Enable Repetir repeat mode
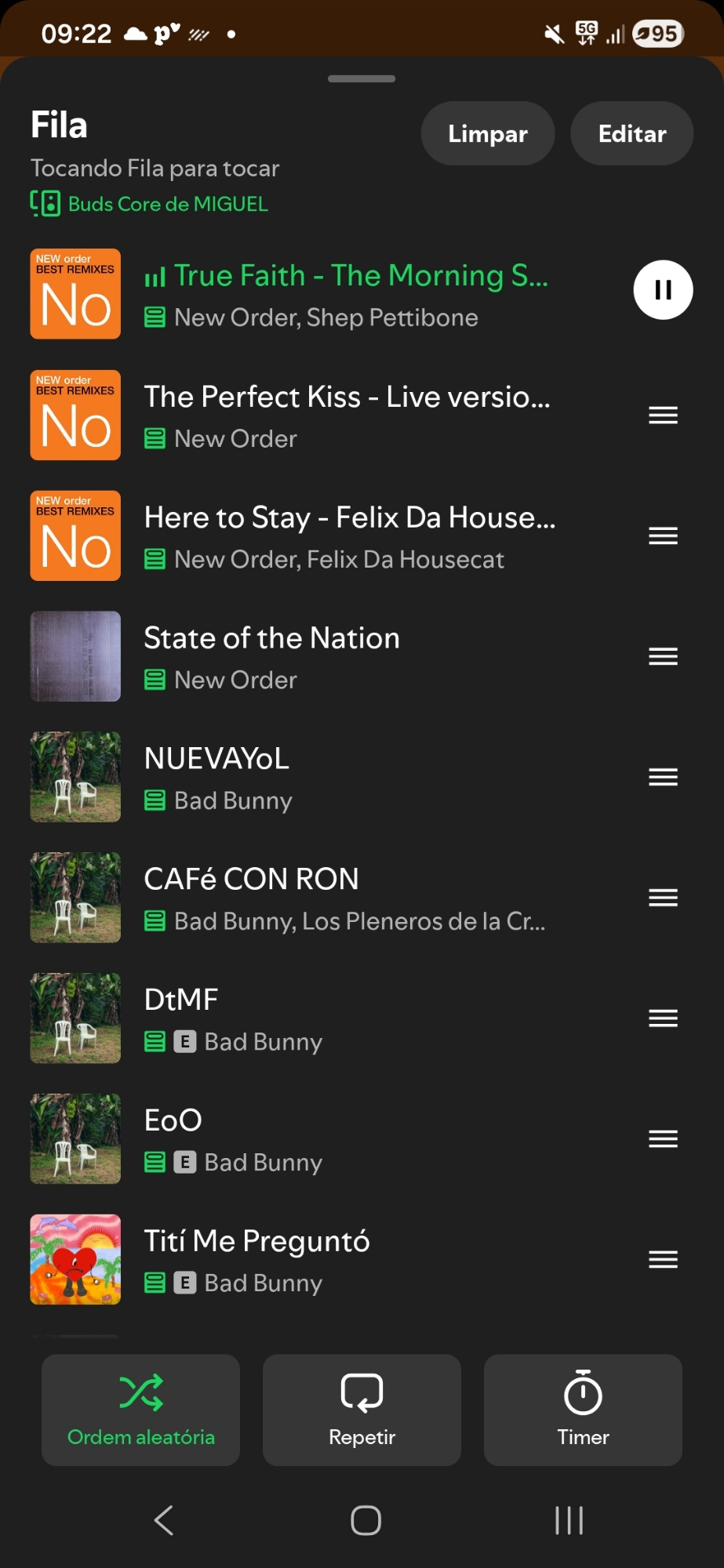The height and width of the screenshot is (1568, 724). point(362,1410)
